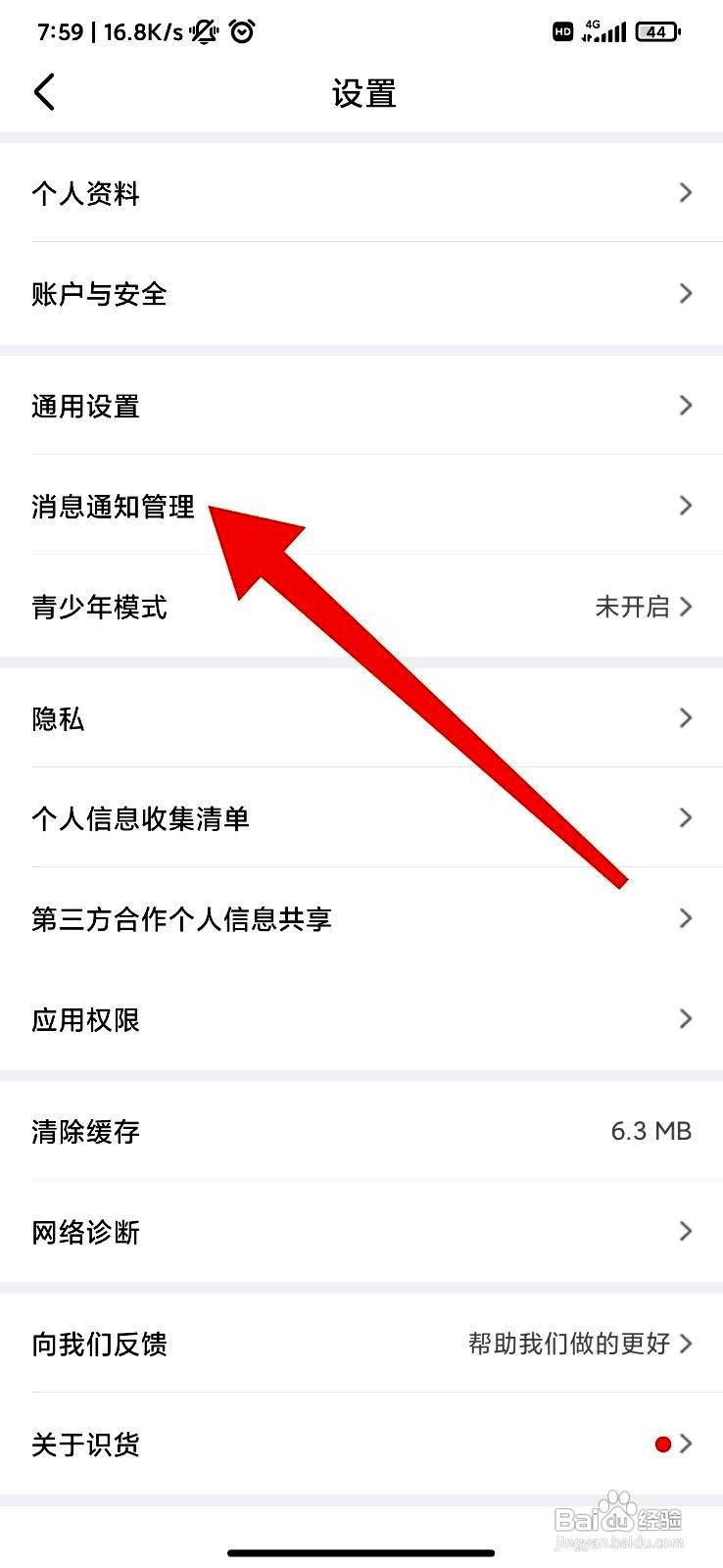Tap the red dot badge on 关于识货
The image size is (723, 1568).
(x=663, y=1444)
